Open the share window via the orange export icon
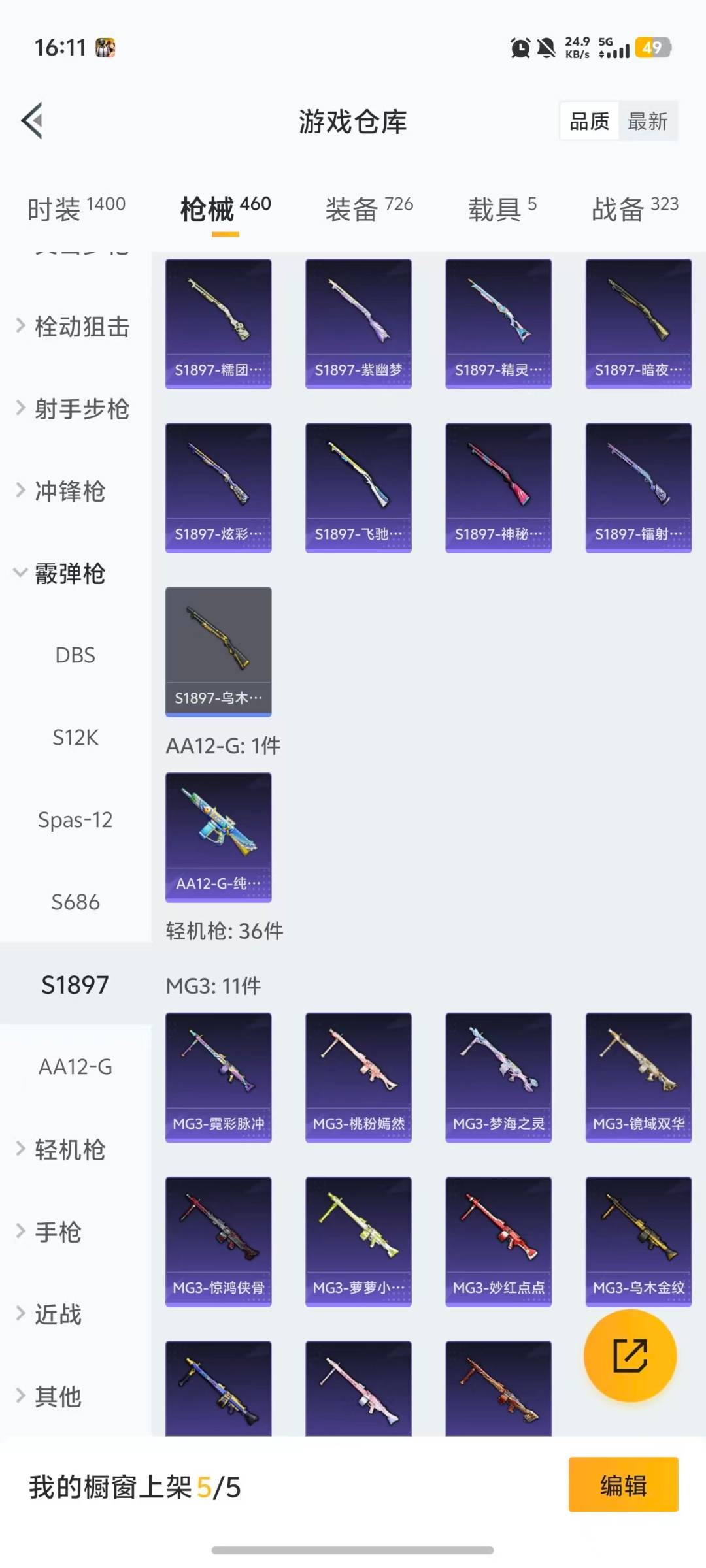 click(x=631, y=1356)
